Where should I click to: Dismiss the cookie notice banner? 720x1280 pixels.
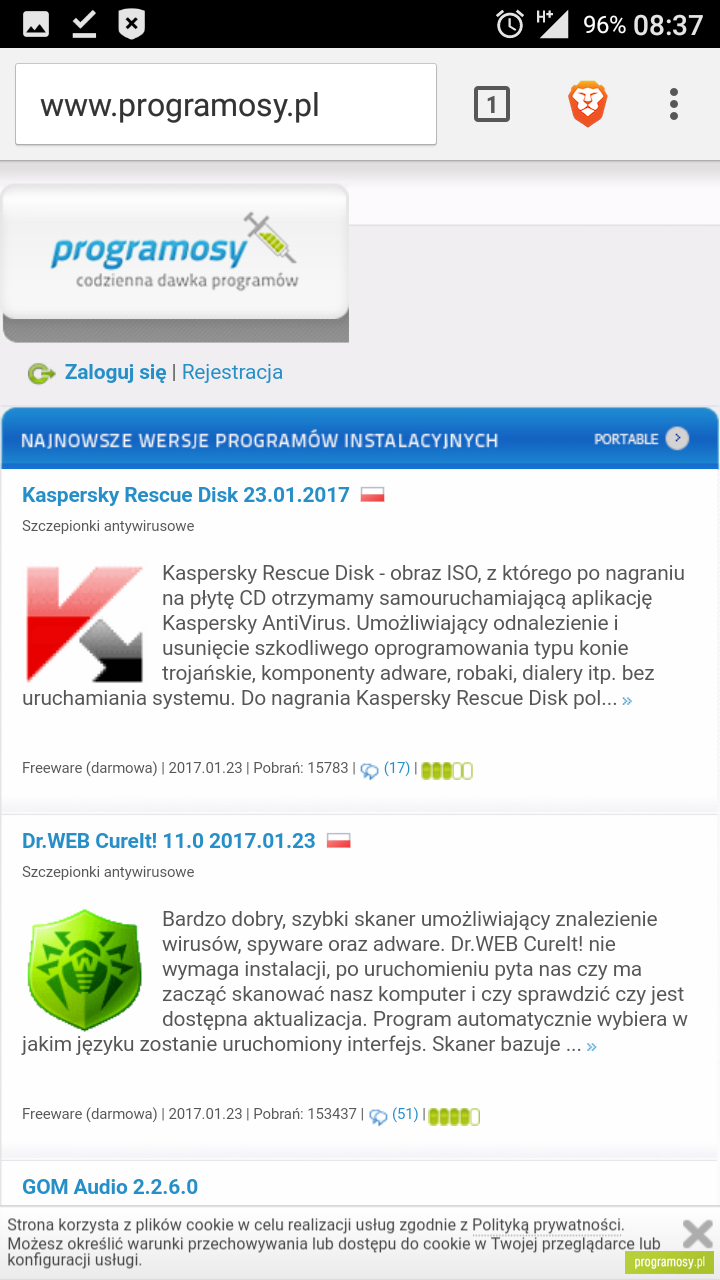pyautogui.click(x=697, y=1233)
